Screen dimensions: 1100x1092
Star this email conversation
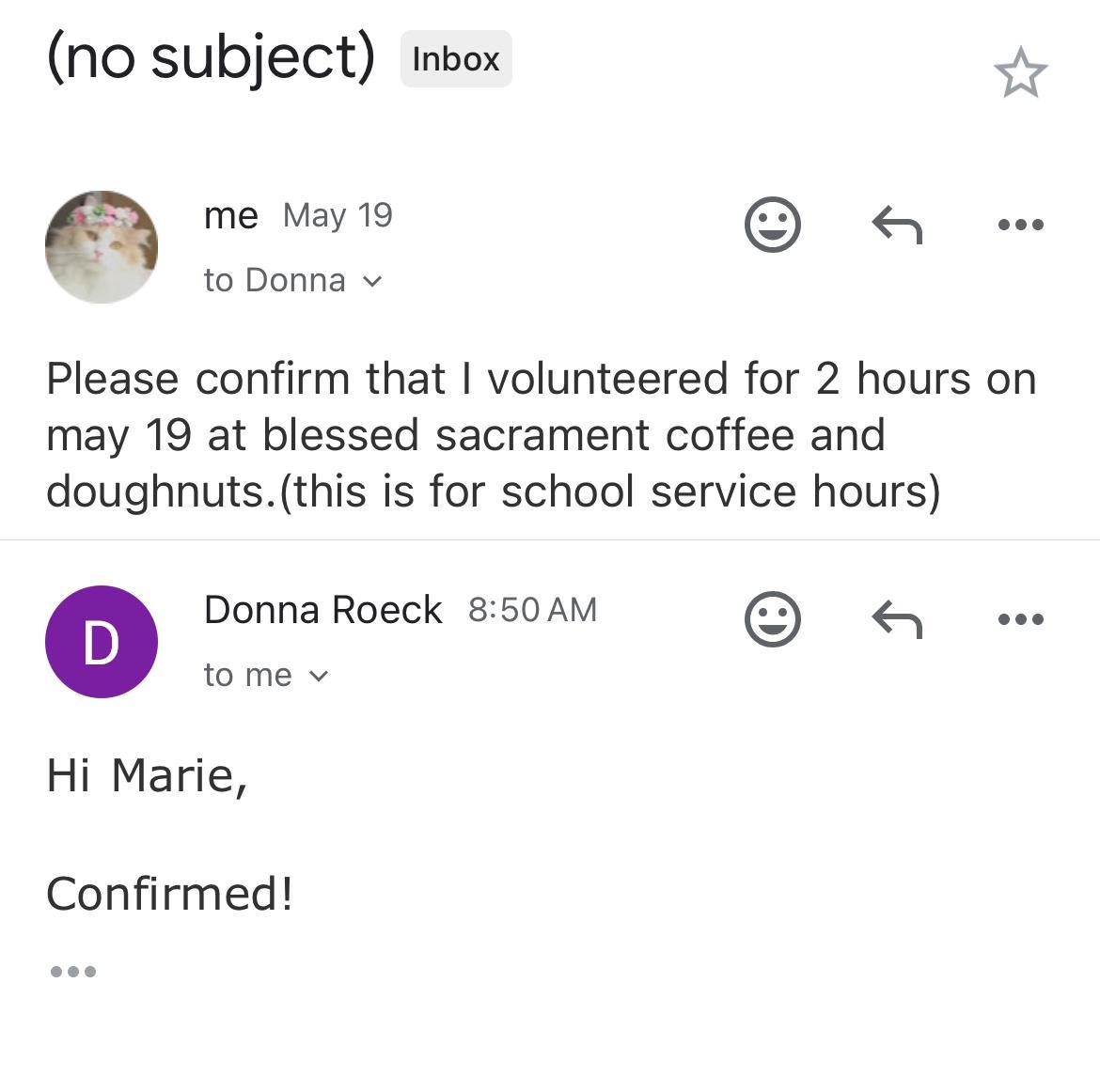coord(1020,74)
